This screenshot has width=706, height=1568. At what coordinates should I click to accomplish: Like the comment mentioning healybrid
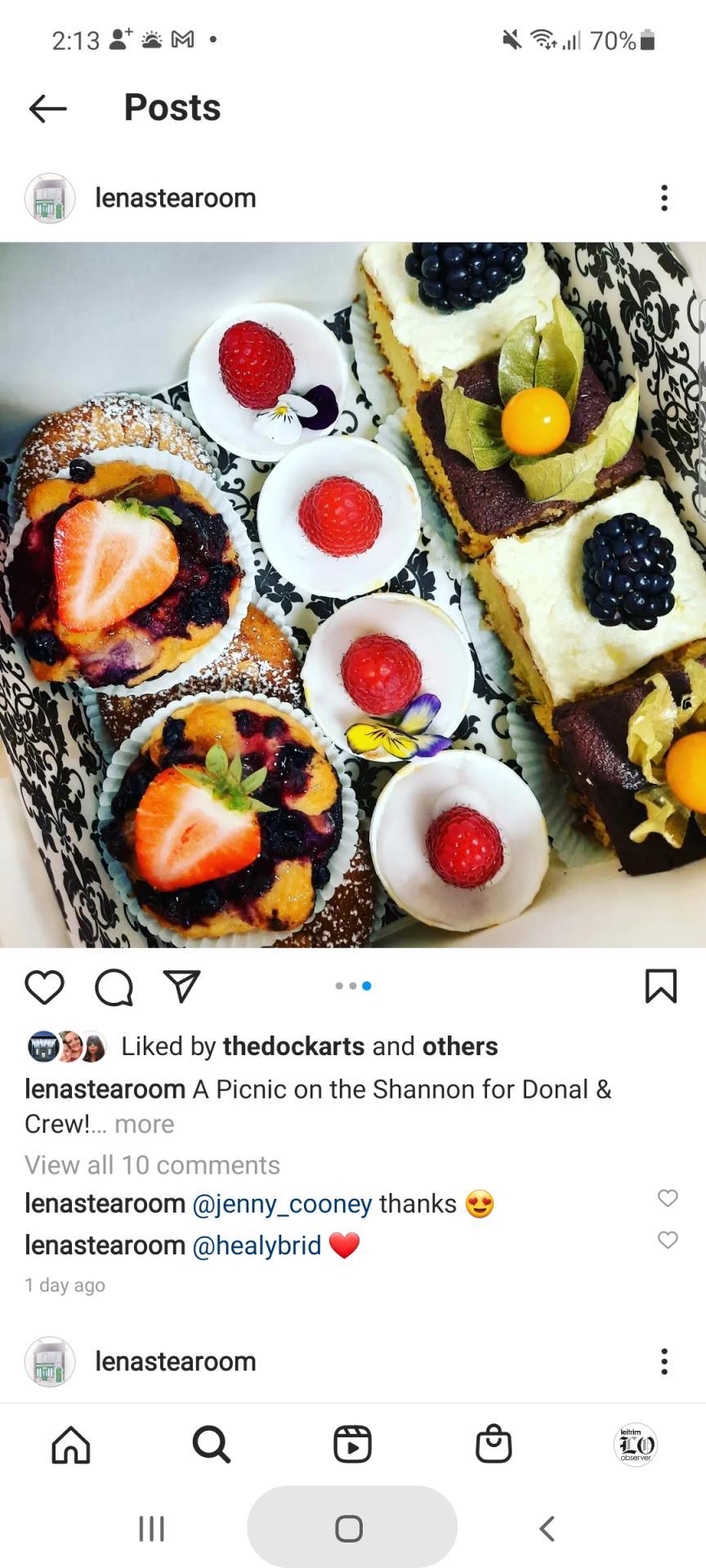coord(668,1240)
